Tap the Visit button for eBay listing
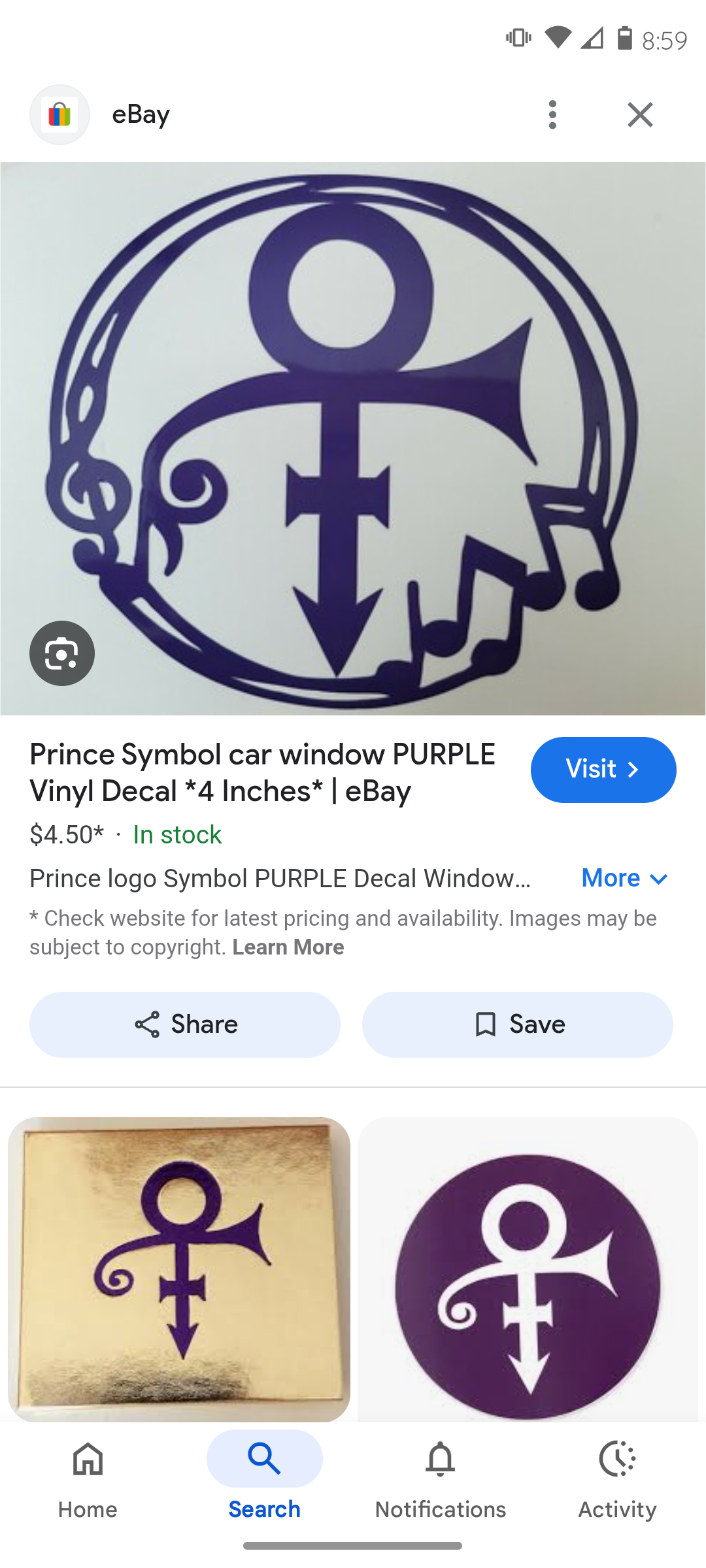The image size is (706, 1568). click(x=603, y=770)
